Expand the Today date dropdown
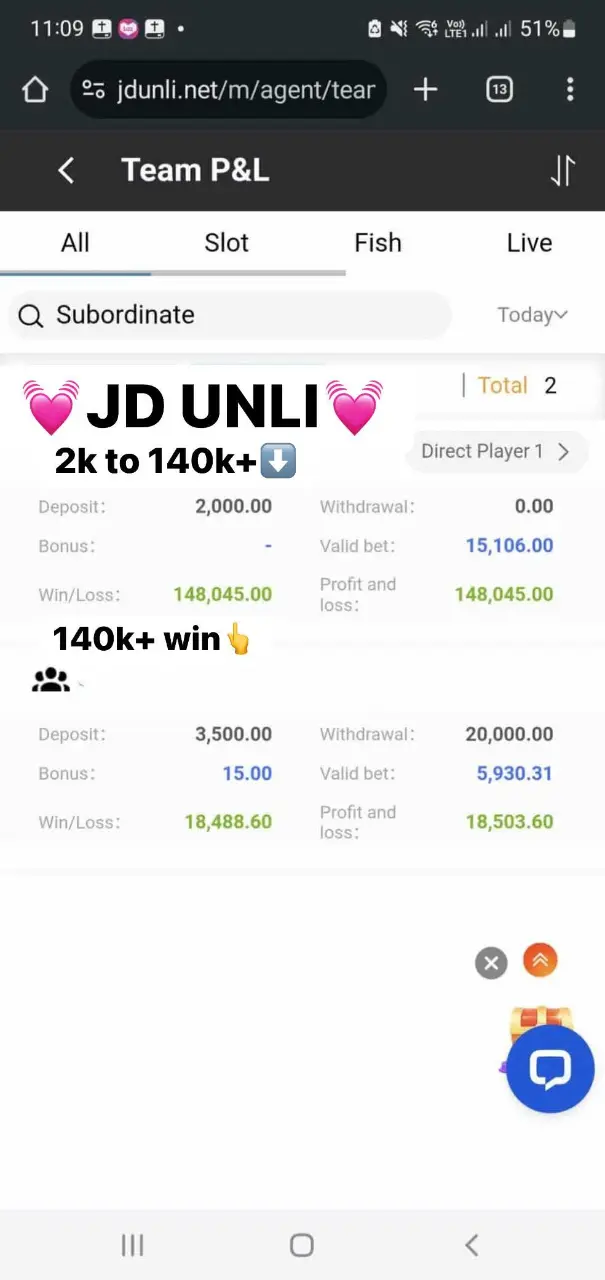This screenshot has height=1280, width=605. coord(532,315)
